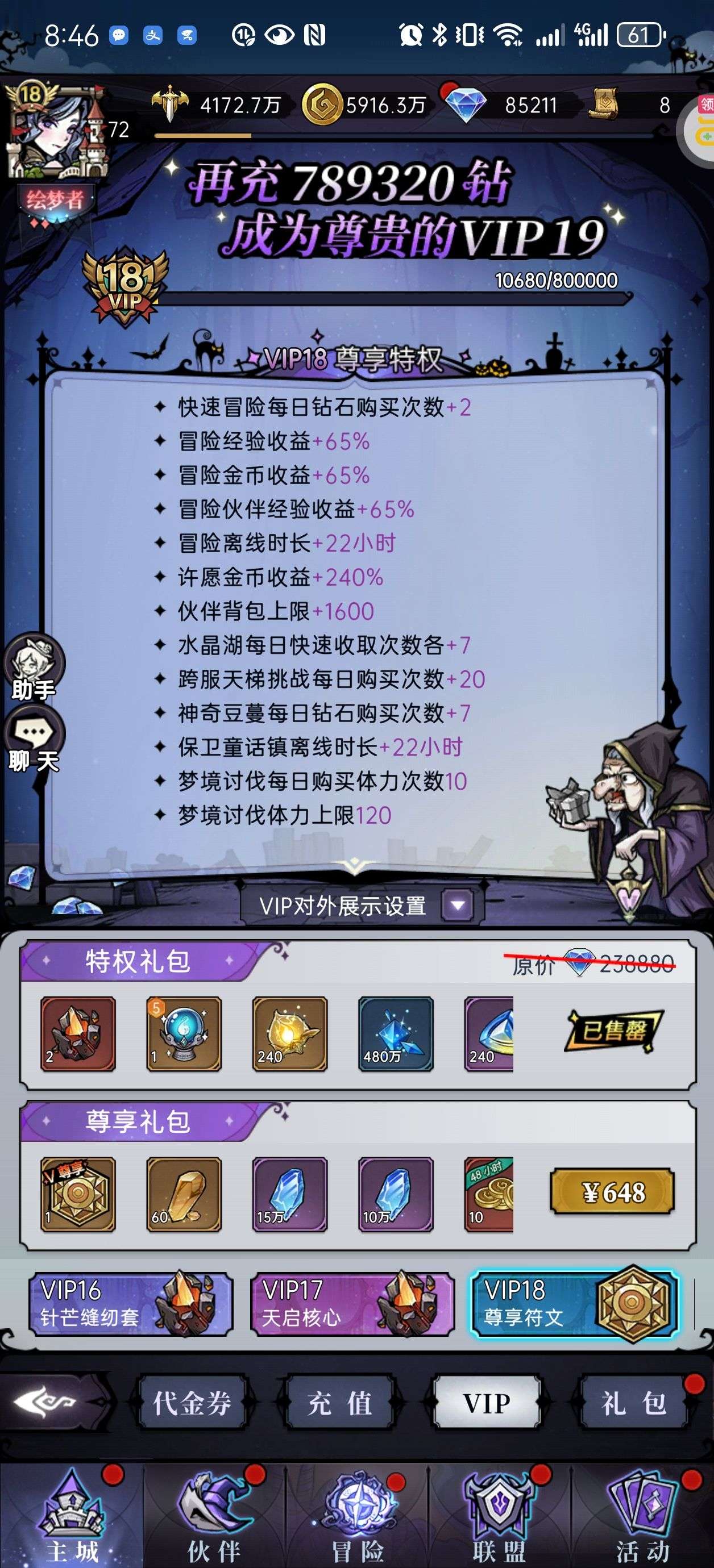This screenshot has height=1568, width=714.
Task: Open 伙伴 in bottom navigation
Action: [214, 1516]
